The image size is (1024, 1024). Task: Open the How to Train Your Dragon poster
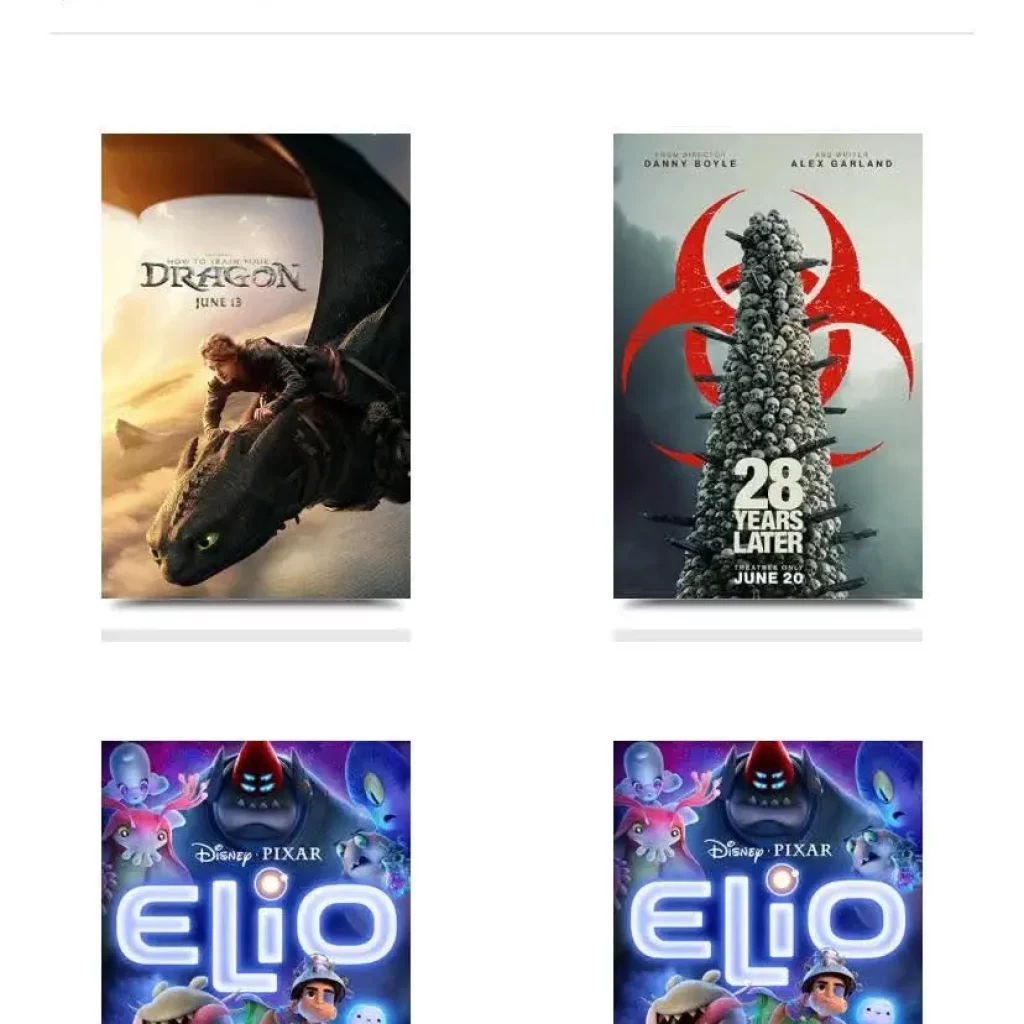(x=256, y=366)
